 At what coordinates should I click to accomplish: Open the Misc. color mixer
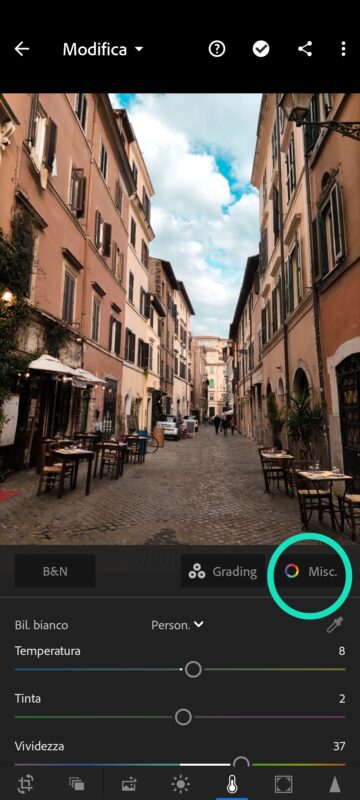(311, 571)
